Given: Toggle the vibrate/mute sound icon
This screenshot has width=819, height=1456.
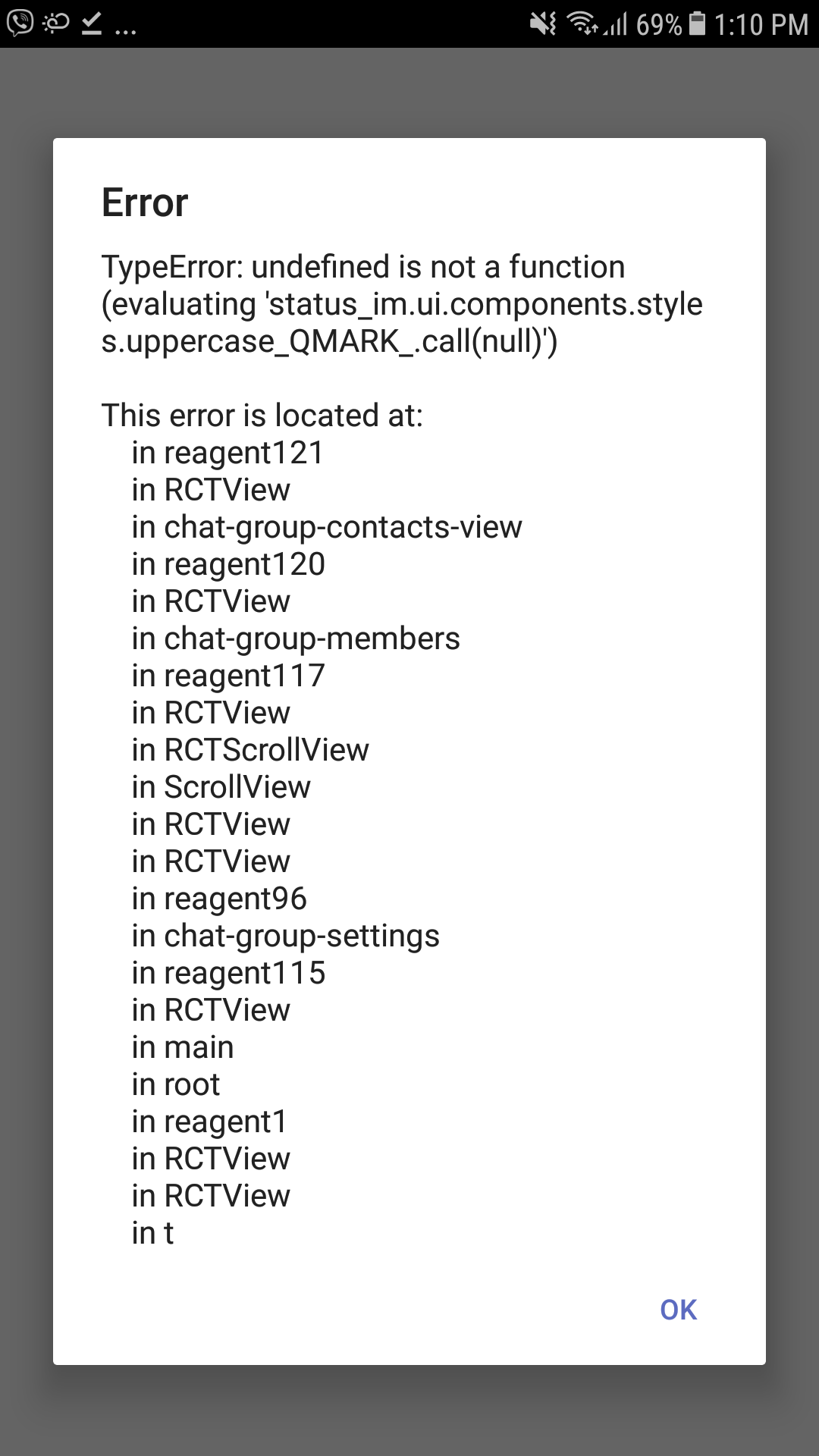Looking at the screenshot, I should (x=542, y=21).
